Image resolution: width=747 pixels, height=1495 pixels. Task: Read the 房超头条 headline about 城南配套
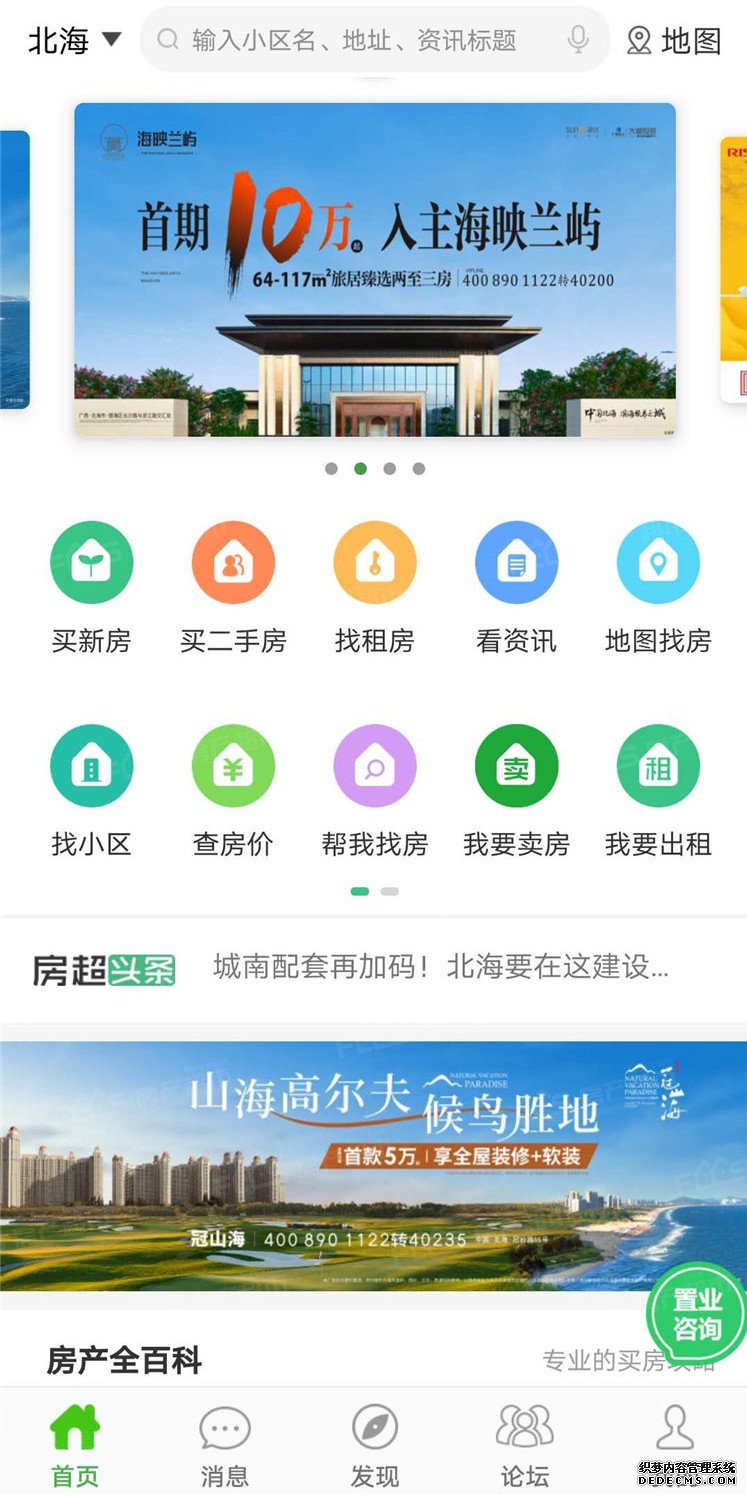(441, 968)
